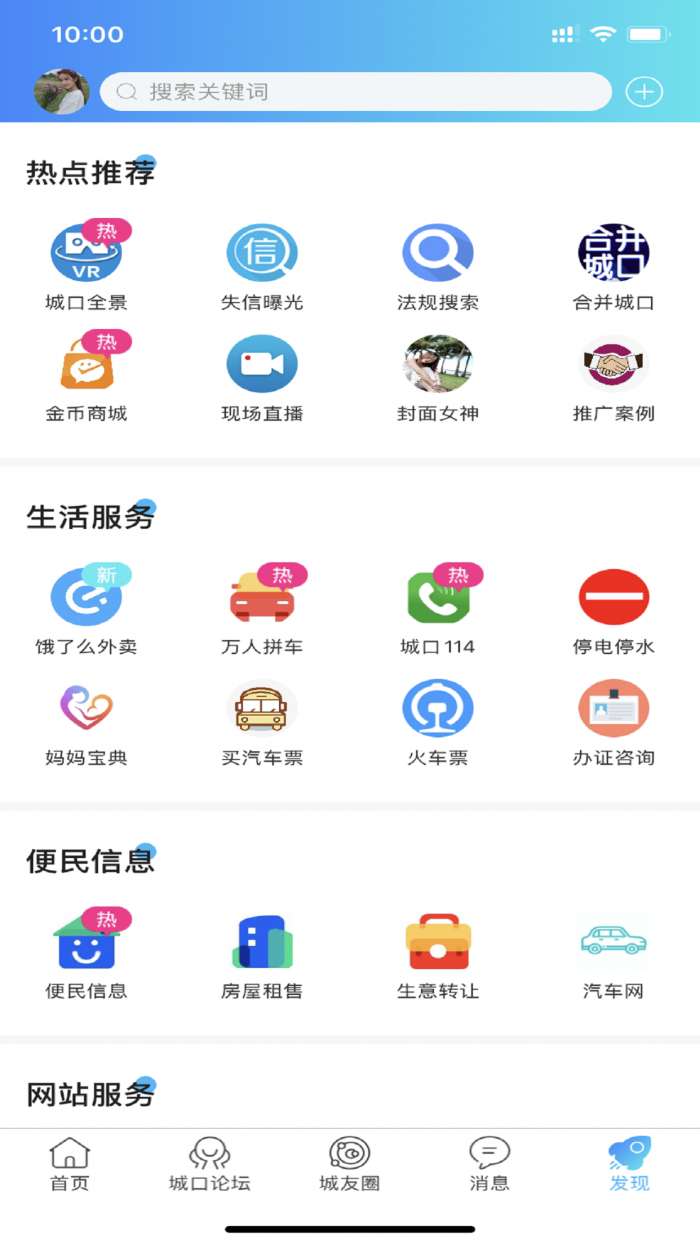Switch to the 城口论坛 tab
Viewport: 700px width, 1244px height.
(x=210, y=1165)
